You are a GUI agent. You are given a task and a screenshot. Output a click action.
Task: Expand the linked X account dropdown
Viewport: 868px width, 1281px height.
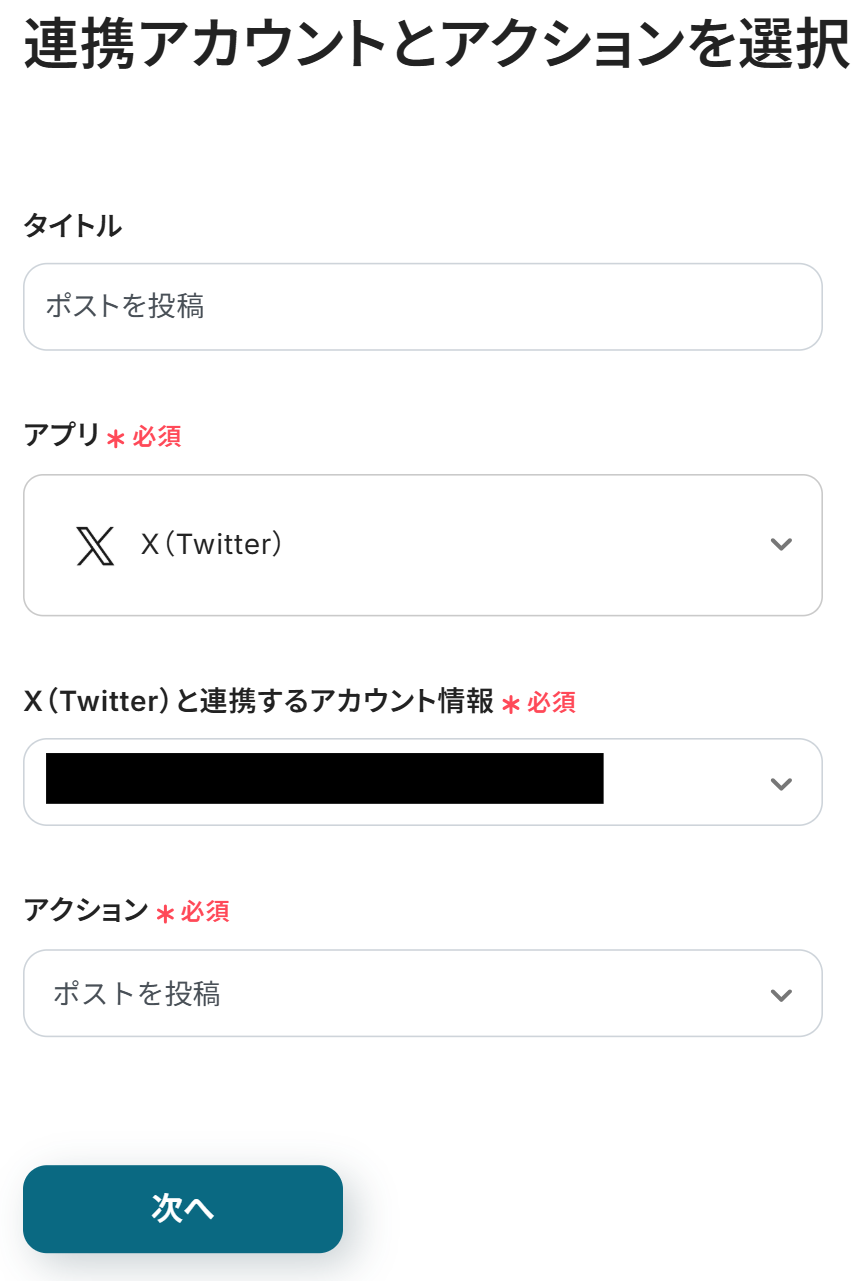click(x=422, y=782)
